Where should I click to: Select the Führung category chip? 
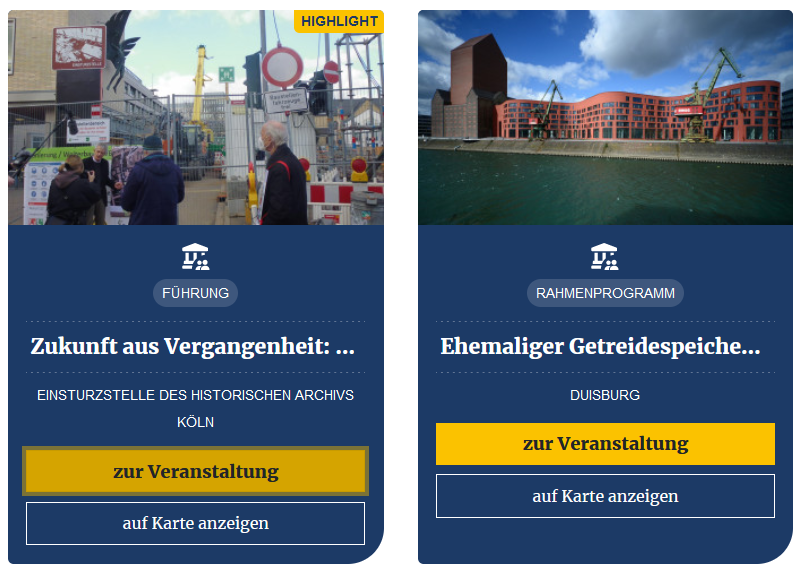coord(196,293)
